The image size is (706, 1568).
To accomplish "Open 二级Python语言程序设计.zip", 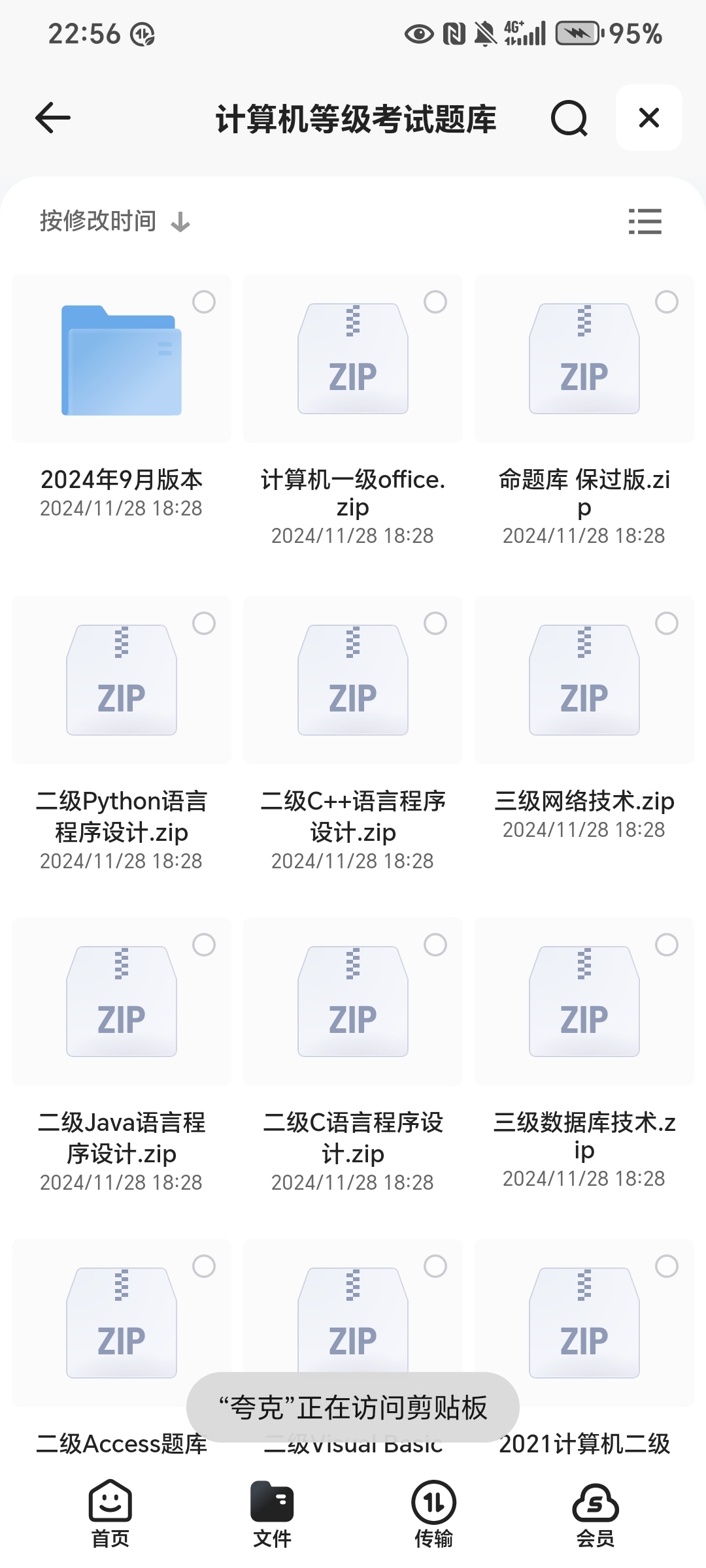I will [x=122, y=680].
